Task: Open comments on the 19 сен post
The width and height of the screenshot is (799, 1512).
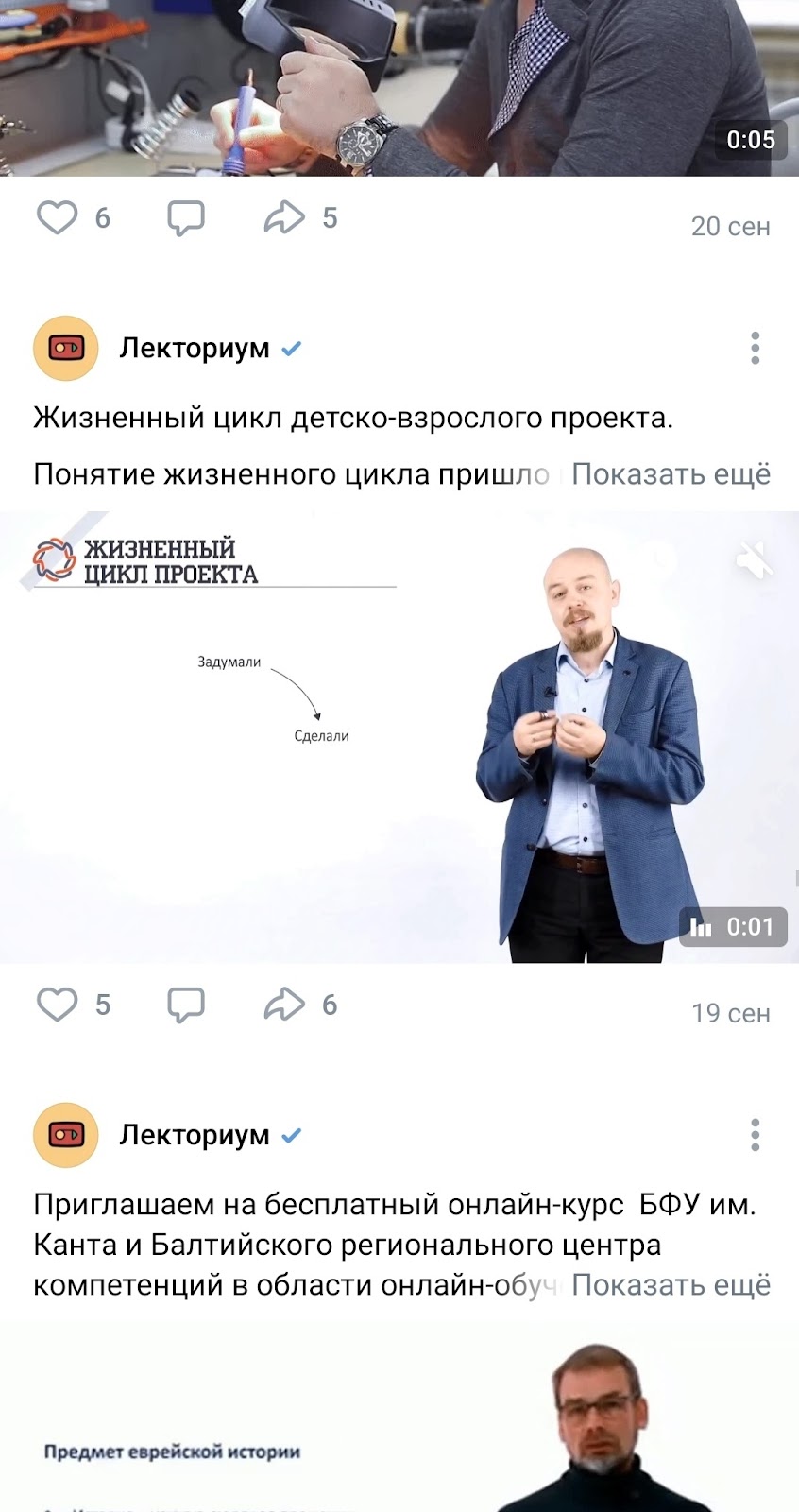Action: [x=185, y=1005]
